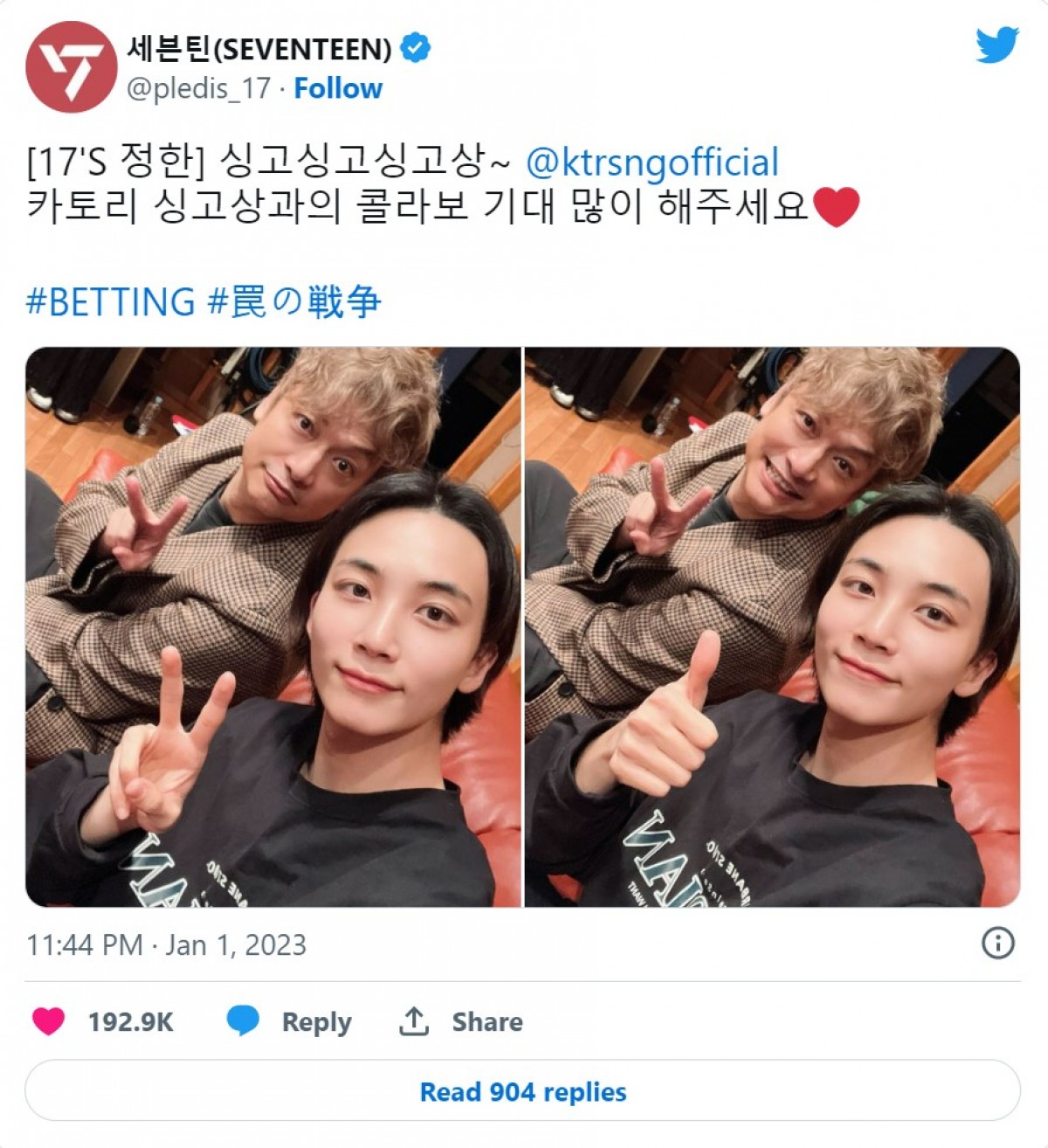The height and width of the screenshot is (1148, 1048).
Task: Like this tweet with the heart
Action: click(x=49, y=1020)
